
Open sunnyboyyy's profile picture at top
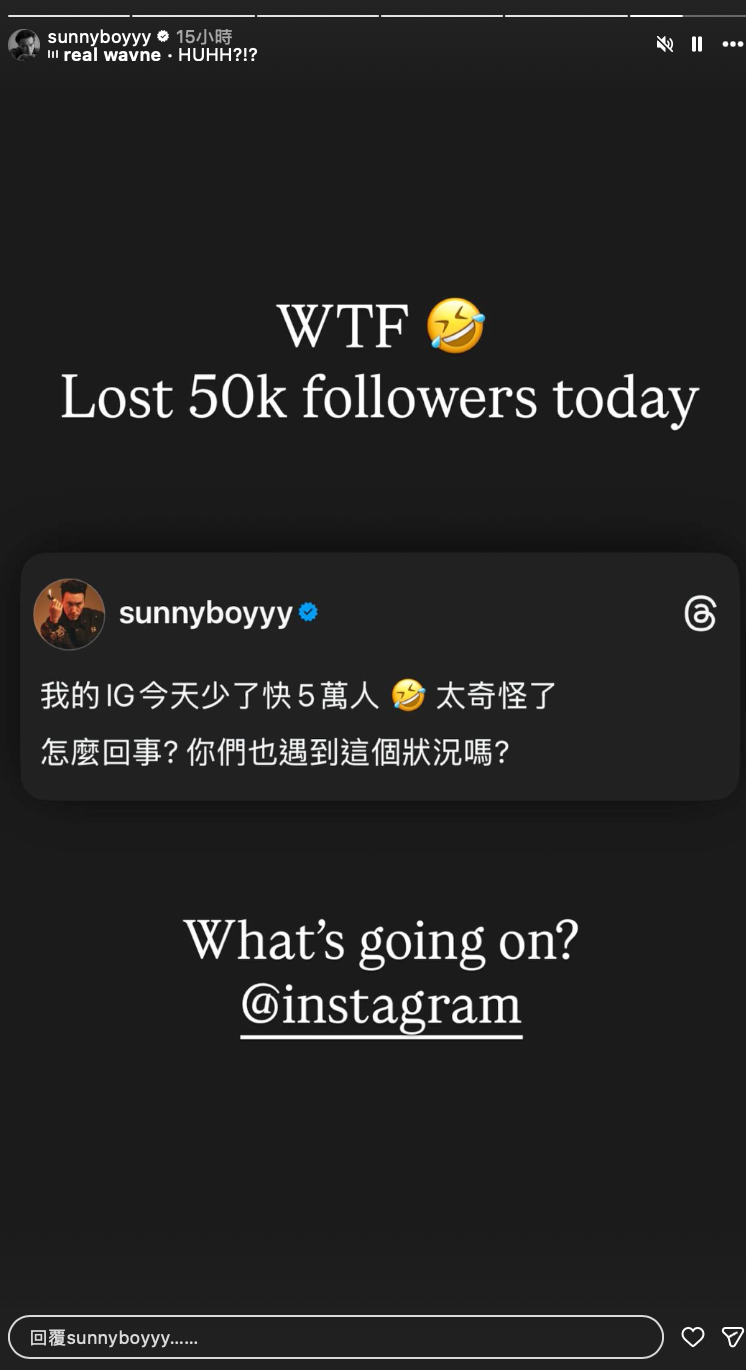(x=24, y=45)
